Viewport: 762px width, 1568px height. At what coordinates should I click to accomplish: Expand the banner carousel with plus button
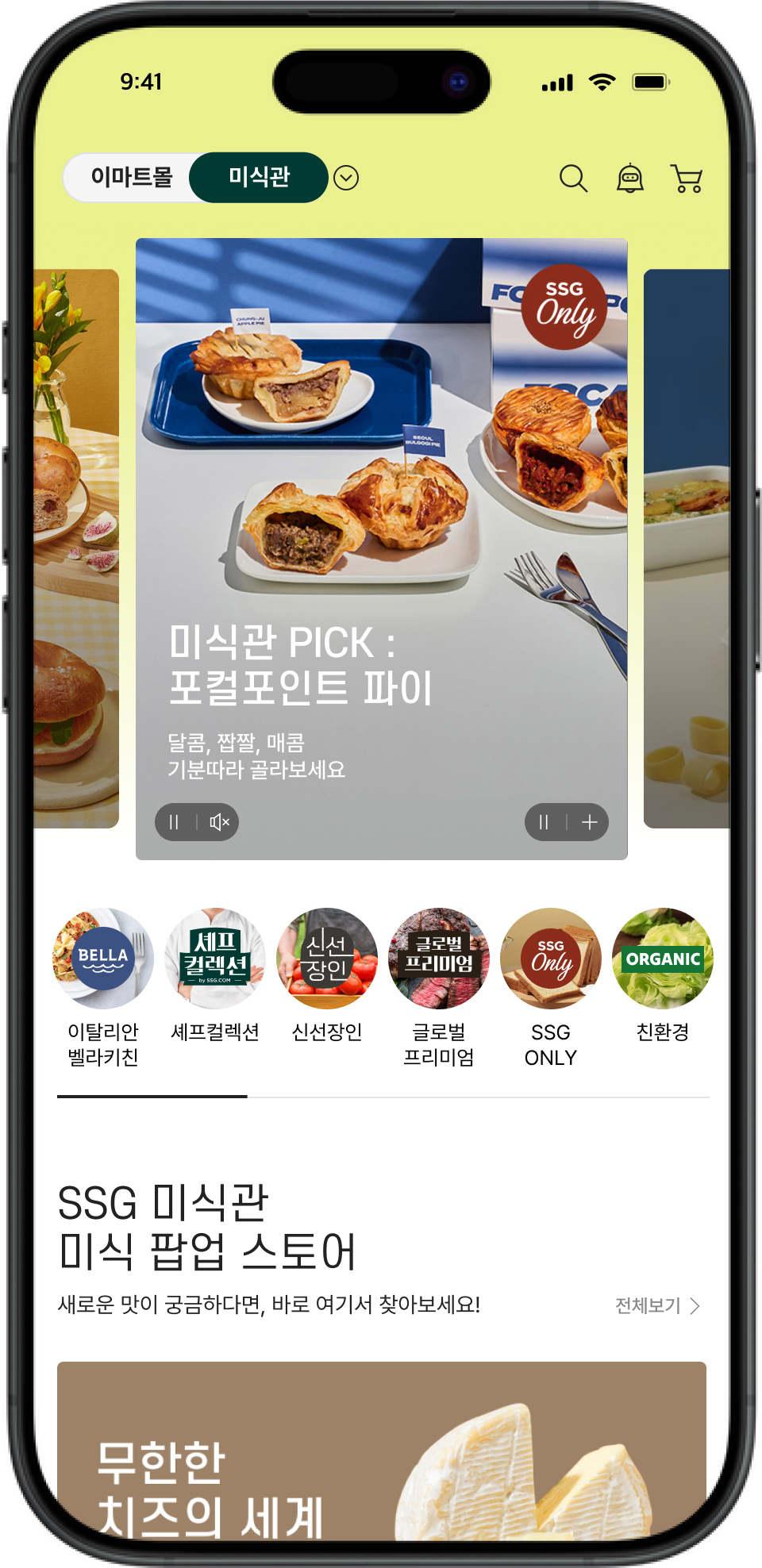coord(591,823)
